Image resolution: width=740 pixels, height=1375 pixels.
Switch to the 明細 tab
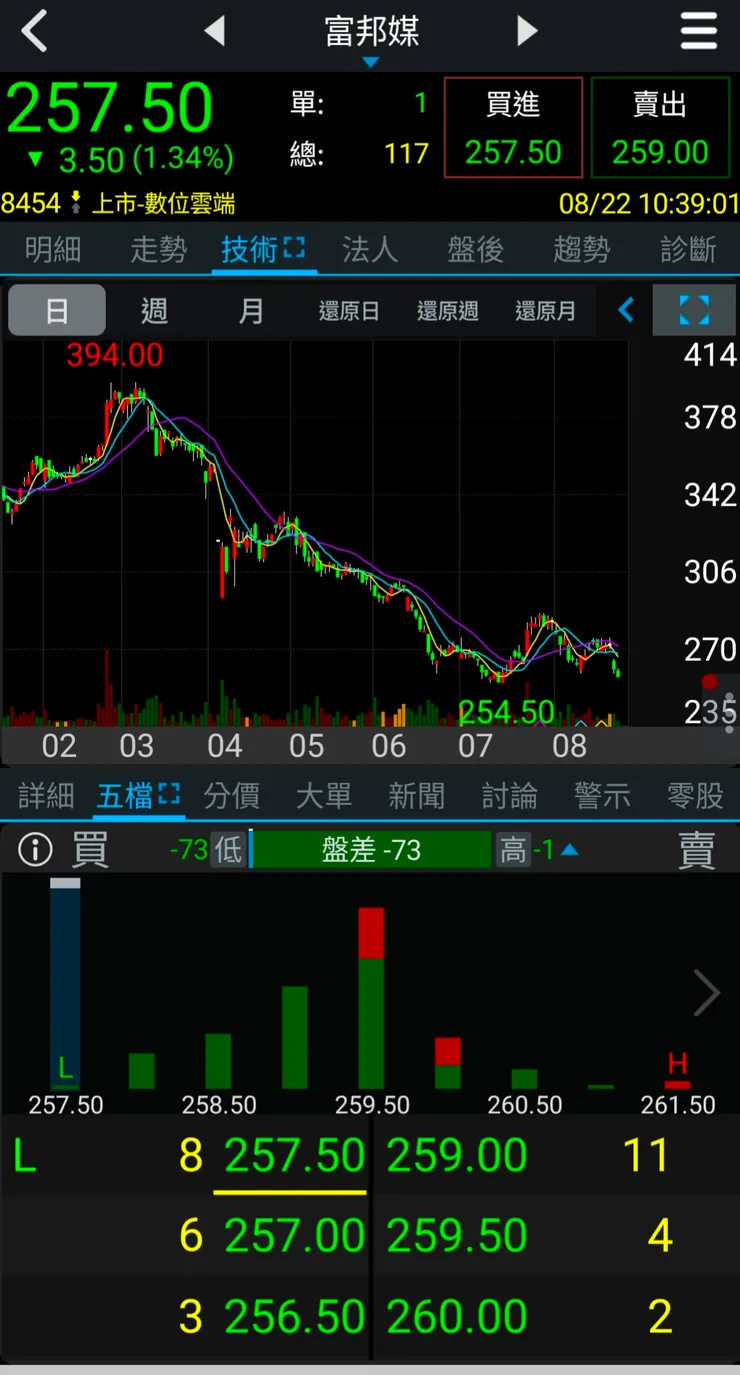53,250
